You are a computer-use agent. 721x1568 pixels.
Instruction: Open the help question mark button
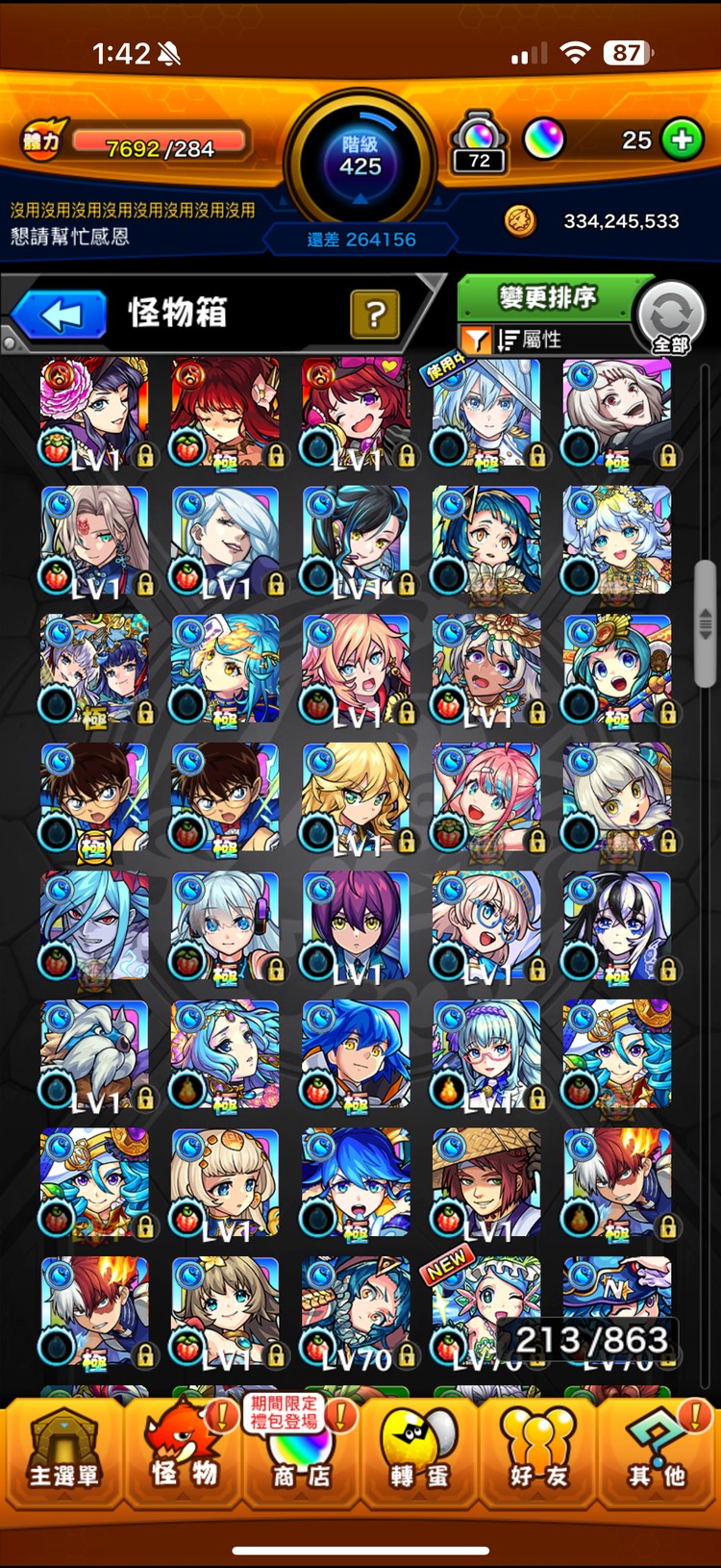click(x=375, y=314)
